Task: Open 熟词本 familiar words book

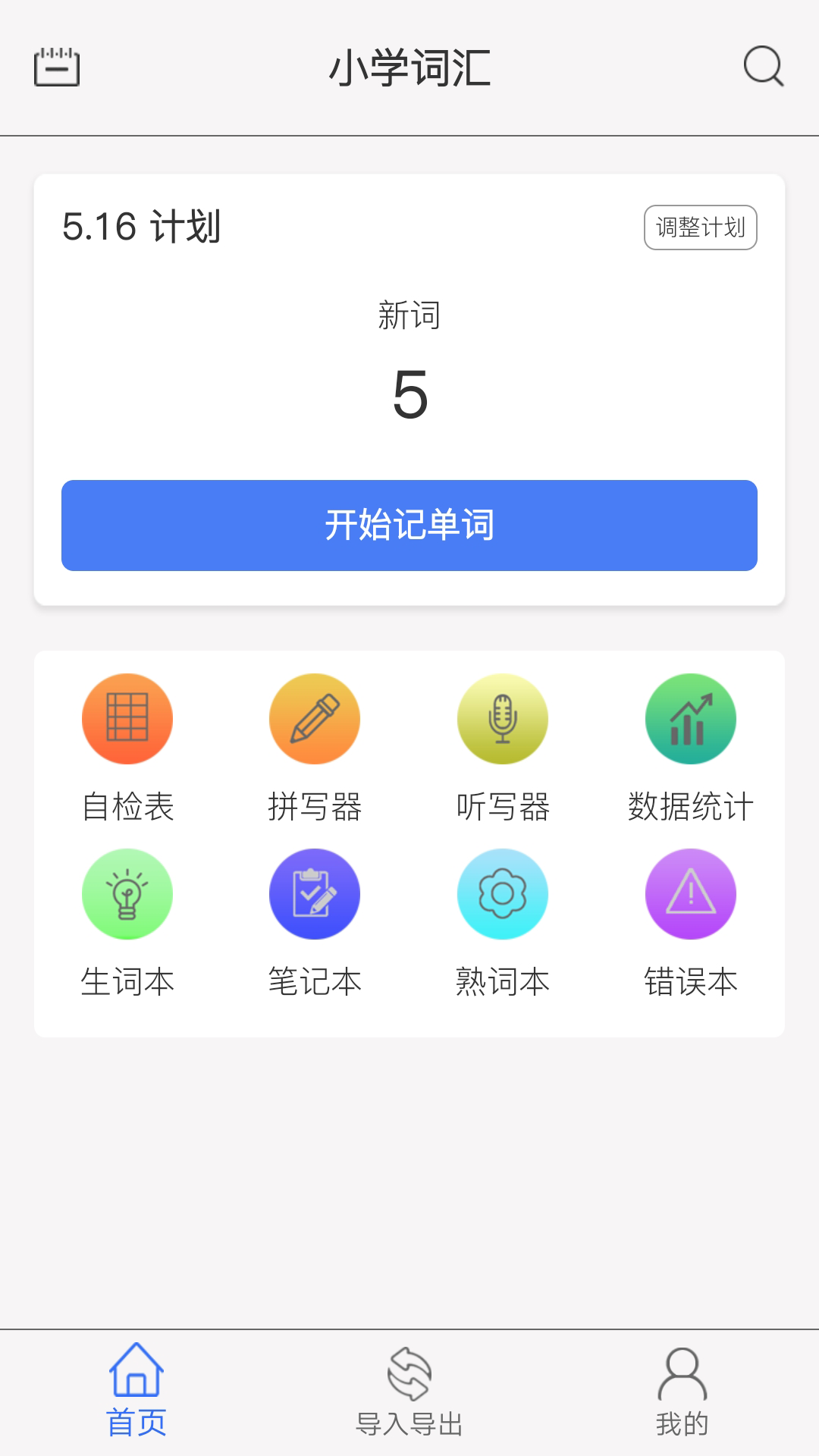Action: point(503,924)
